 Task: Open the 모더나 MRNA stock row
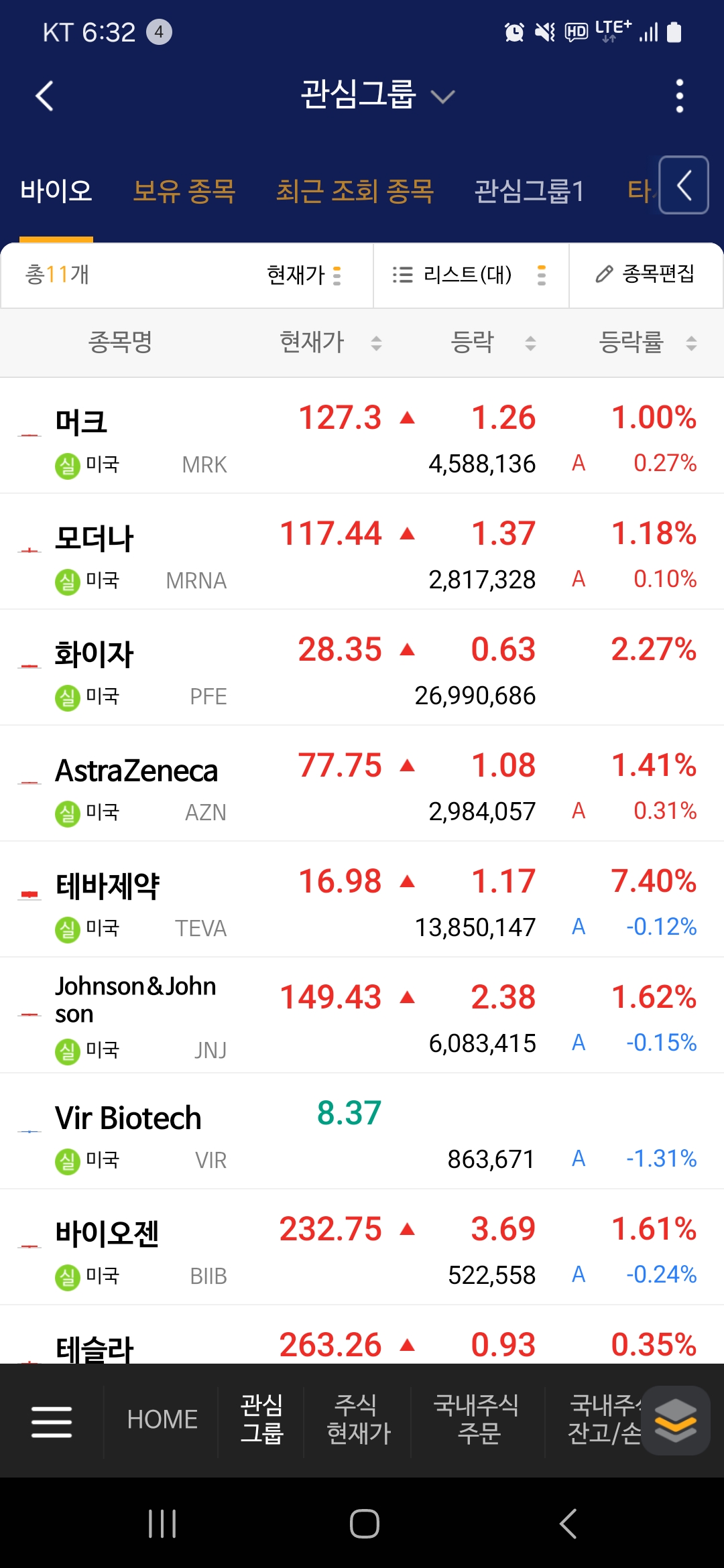point(362,552)
